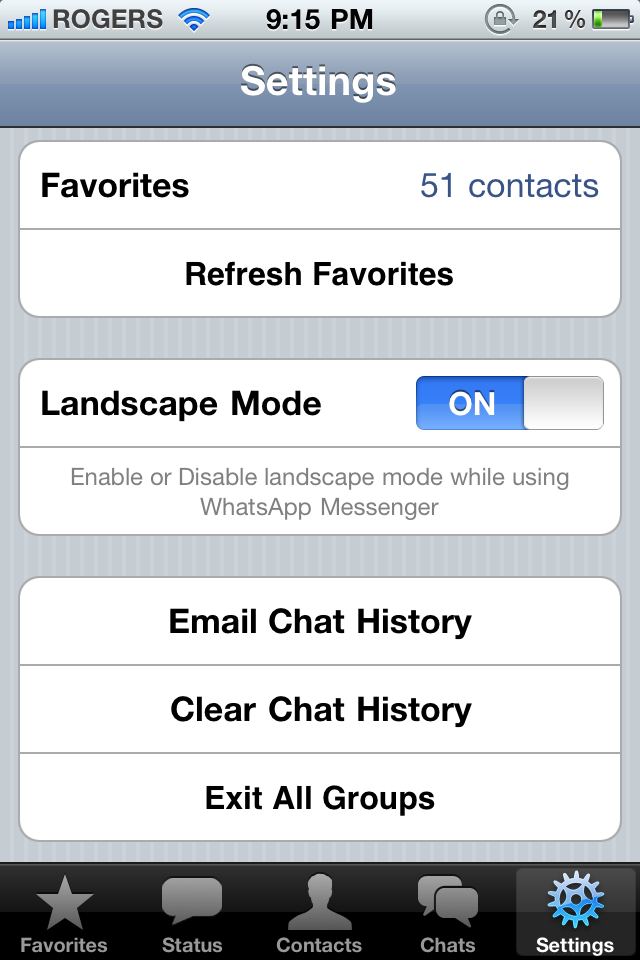The height and width of the screenshot is (960, 640).
Task: Tap Refresh Favorites
Action: 320,274
